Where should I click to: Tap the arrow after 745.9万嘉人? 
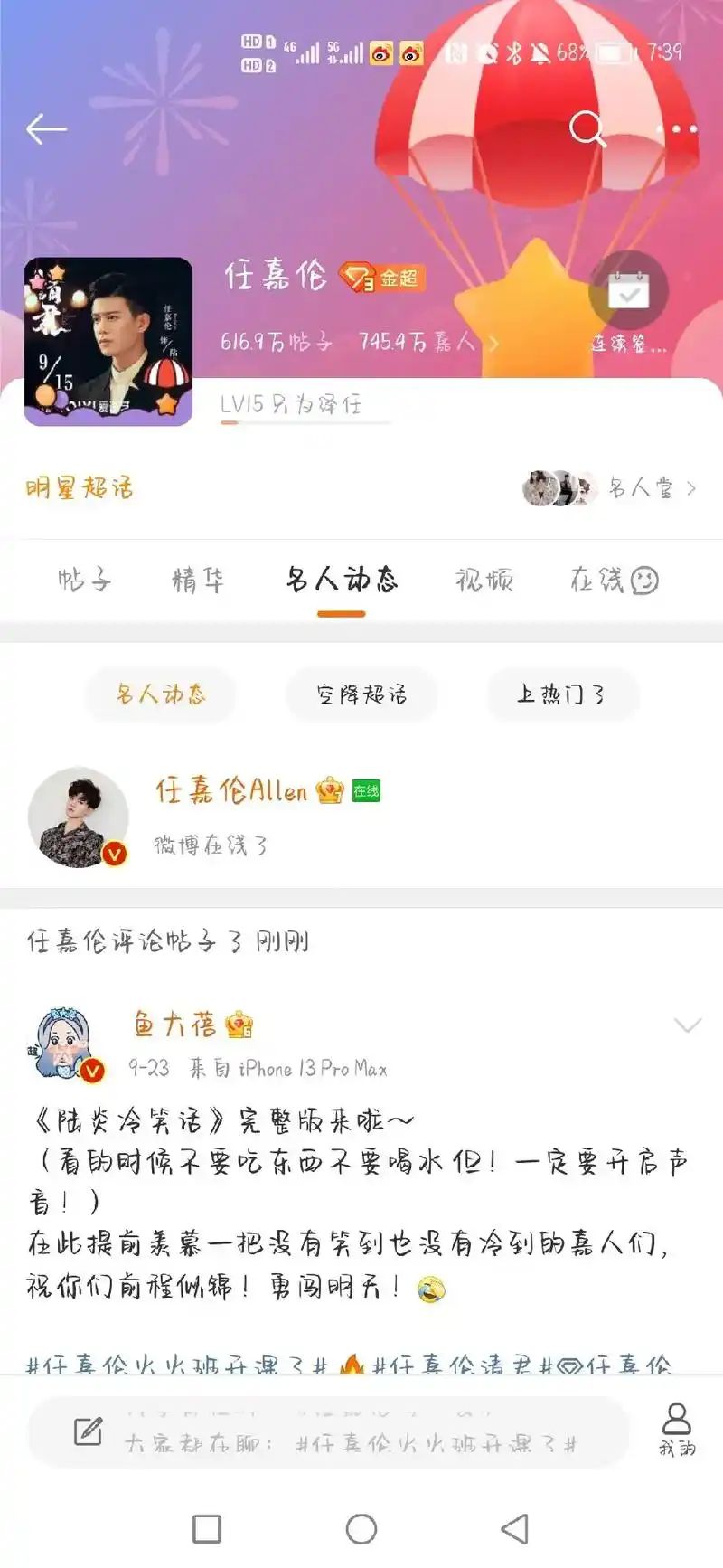pos(493,344)
